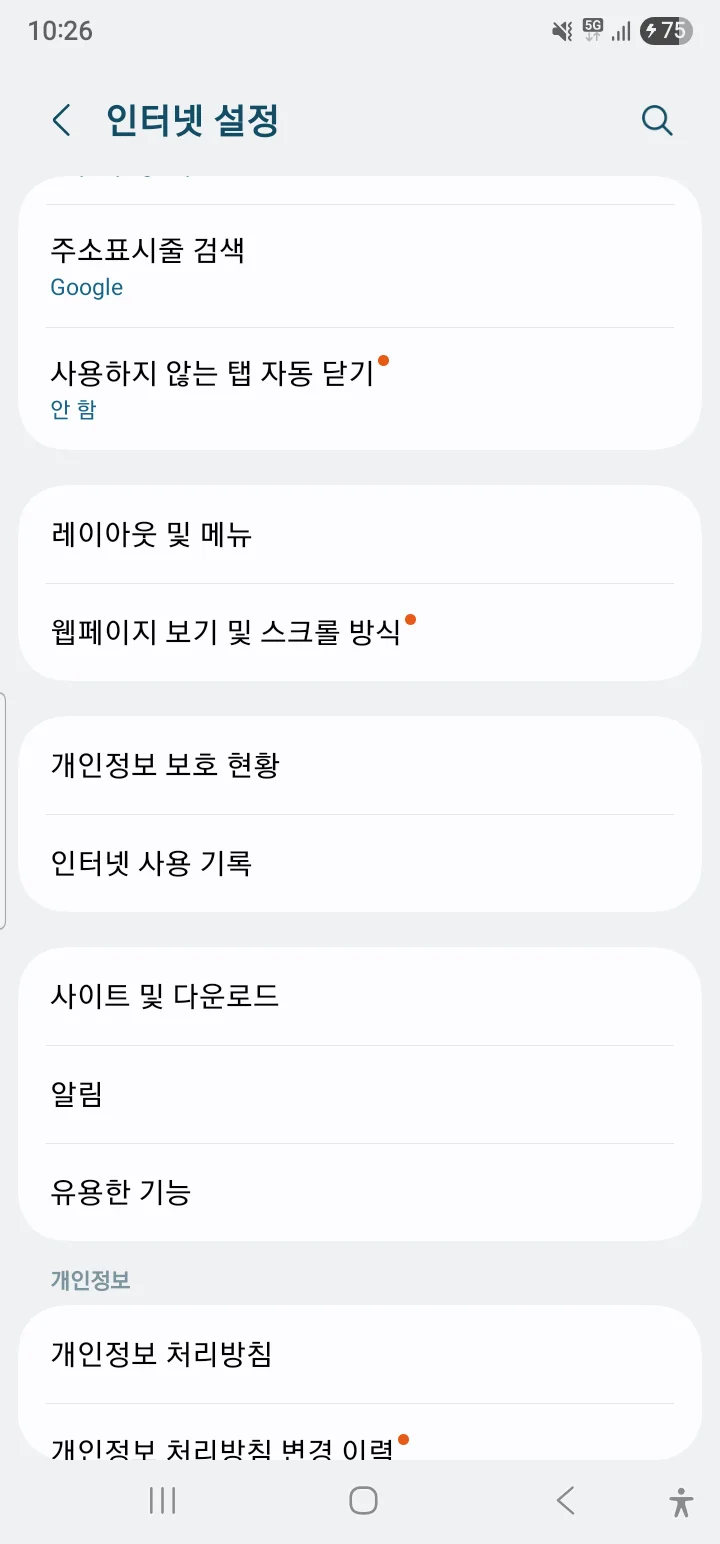Open 알림 notification settings
This screenshot has height=1544, width=720.
tap(360, 1094)
